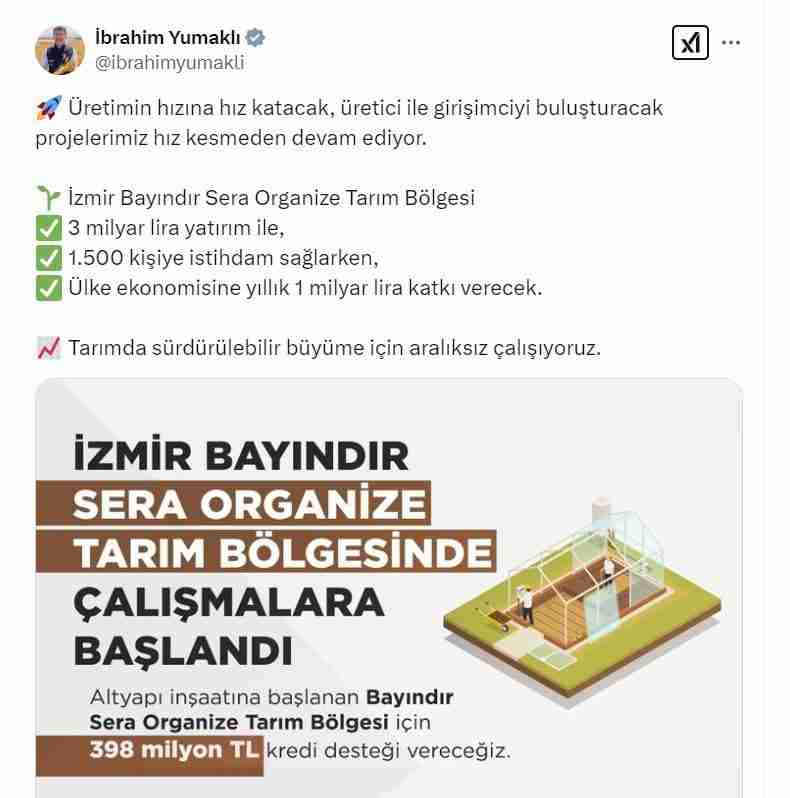Open the @ibrahimyumakli handle
The width and height of the screenshot is (790, 798).
pos(169,62)
